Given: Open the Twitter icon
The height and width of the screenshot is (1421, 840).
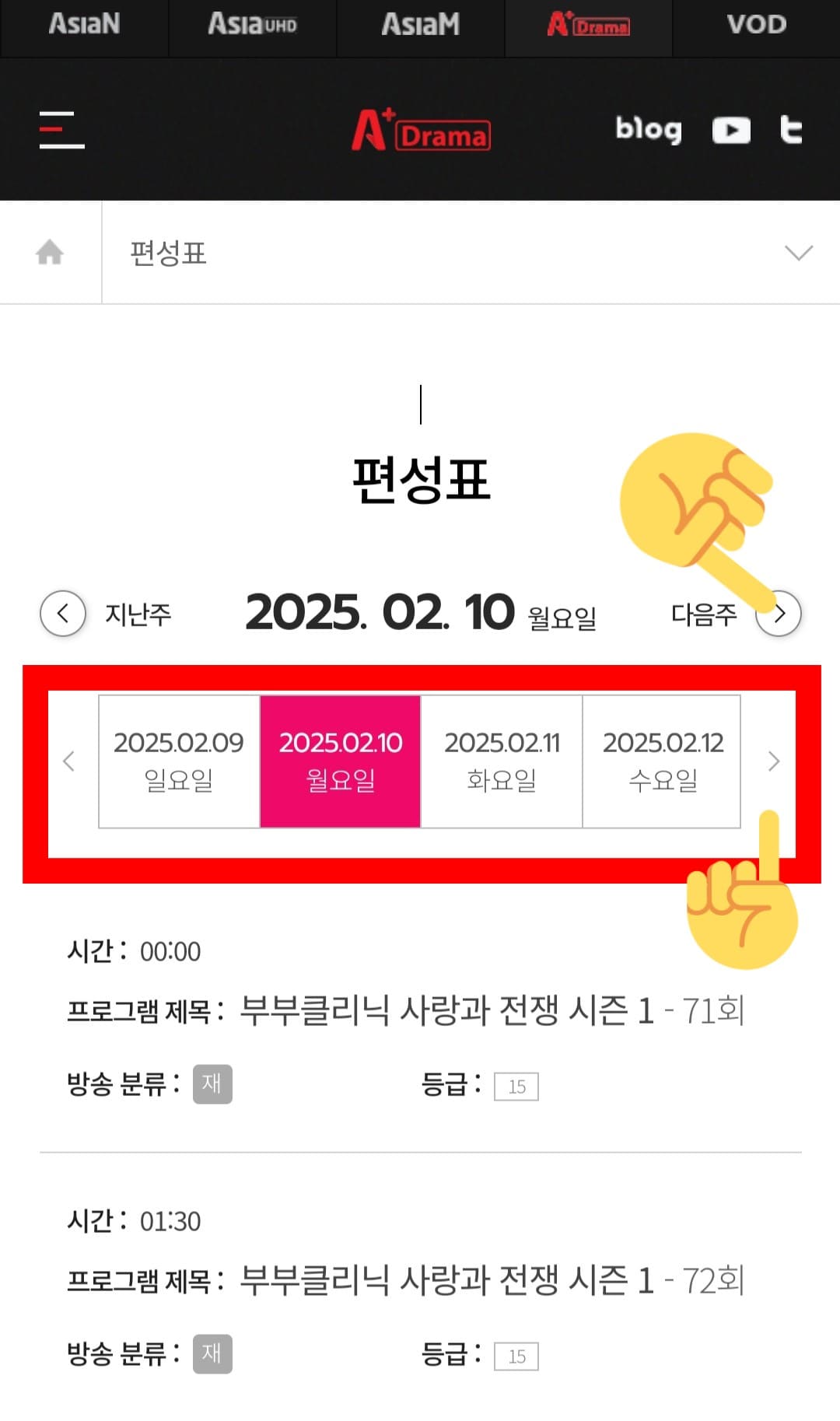Looking at the screenshot, I should 792,130.
